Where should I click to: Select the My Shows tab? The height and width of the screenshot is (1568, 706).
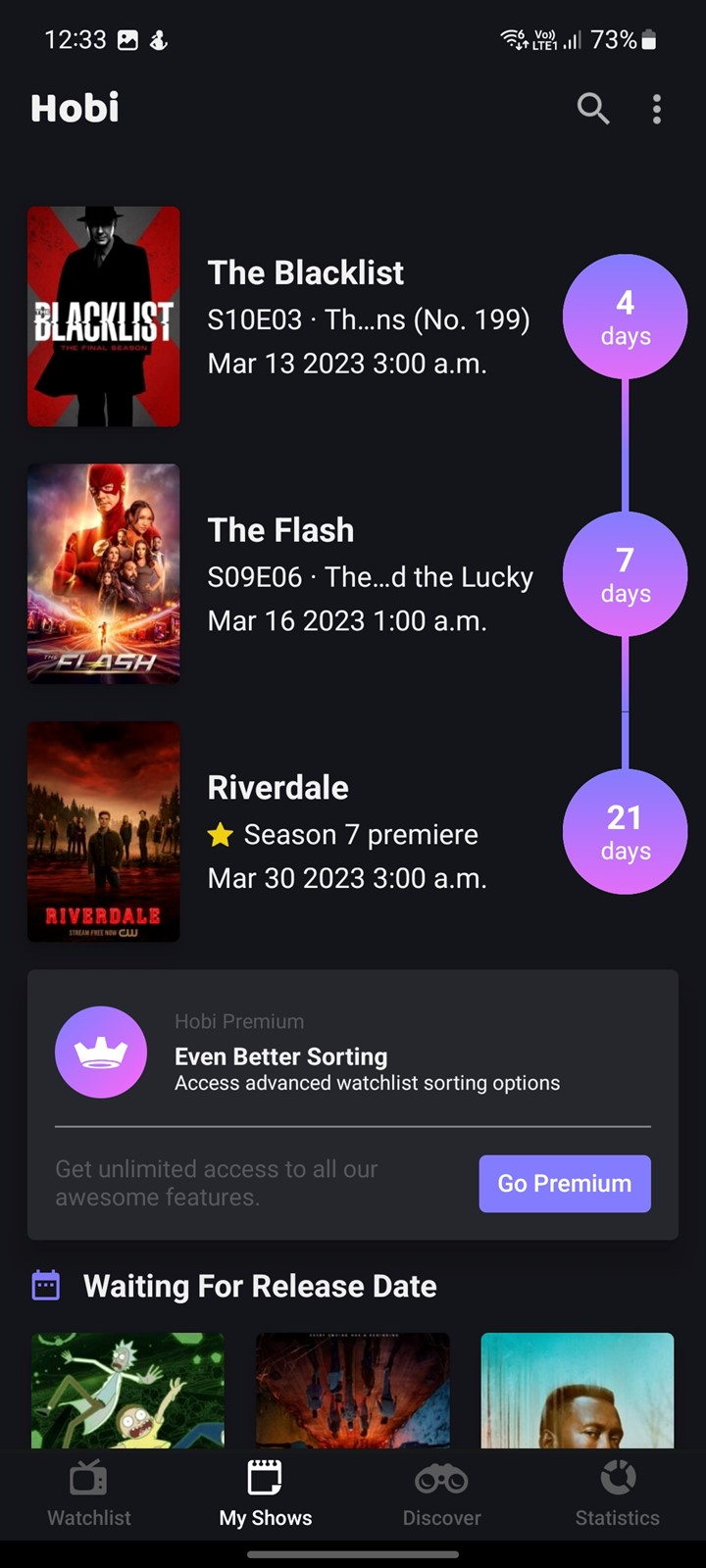(x=265, y=1494)
